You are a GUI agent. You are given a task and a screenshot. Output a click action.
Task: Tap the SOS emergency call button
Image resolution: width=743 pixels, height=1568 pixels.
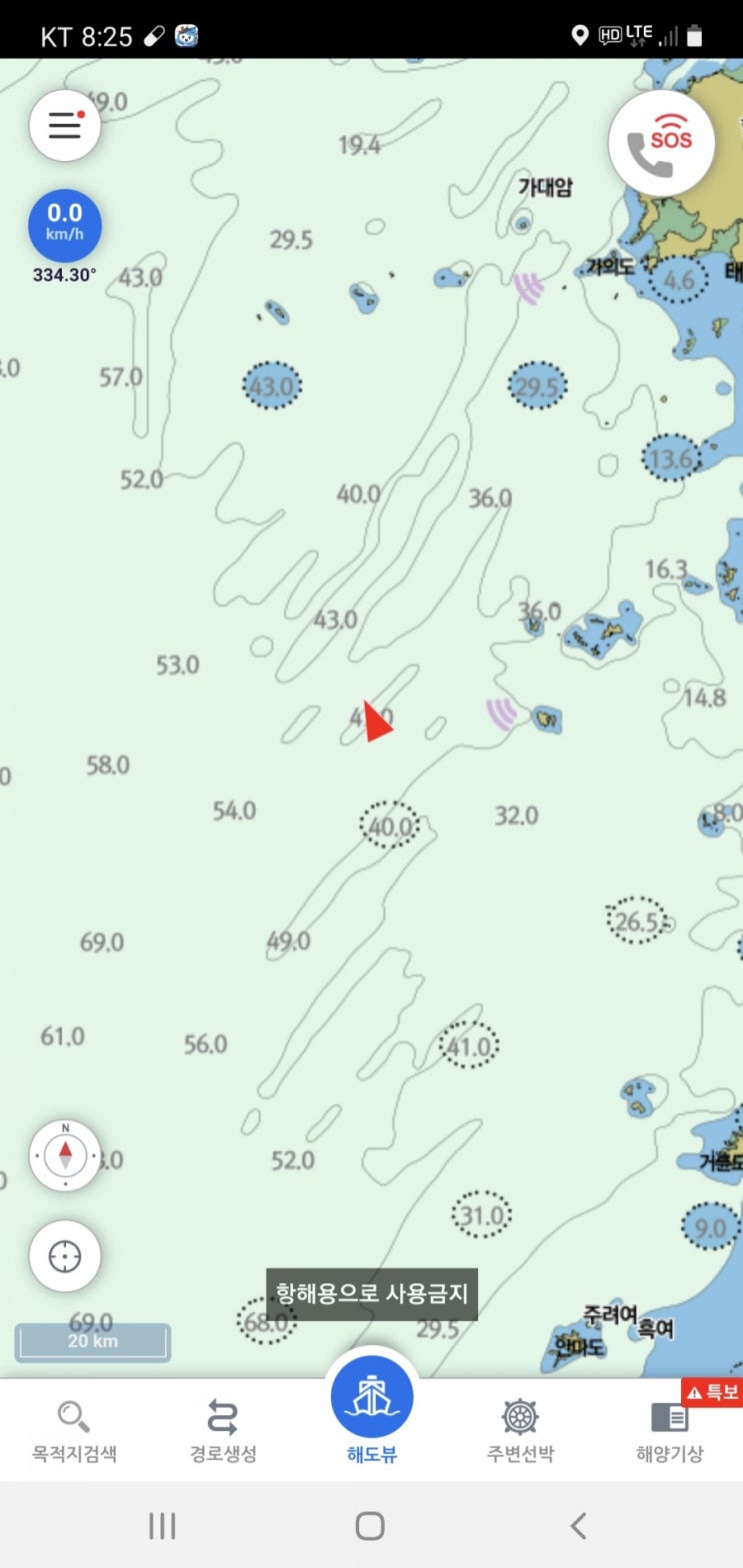(662, 144)
